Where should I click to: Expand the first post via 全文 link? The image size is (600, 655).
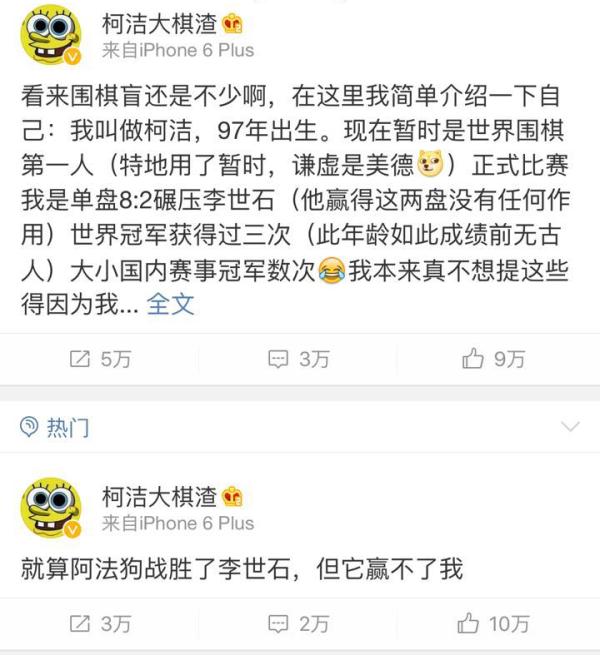[171, 306]
